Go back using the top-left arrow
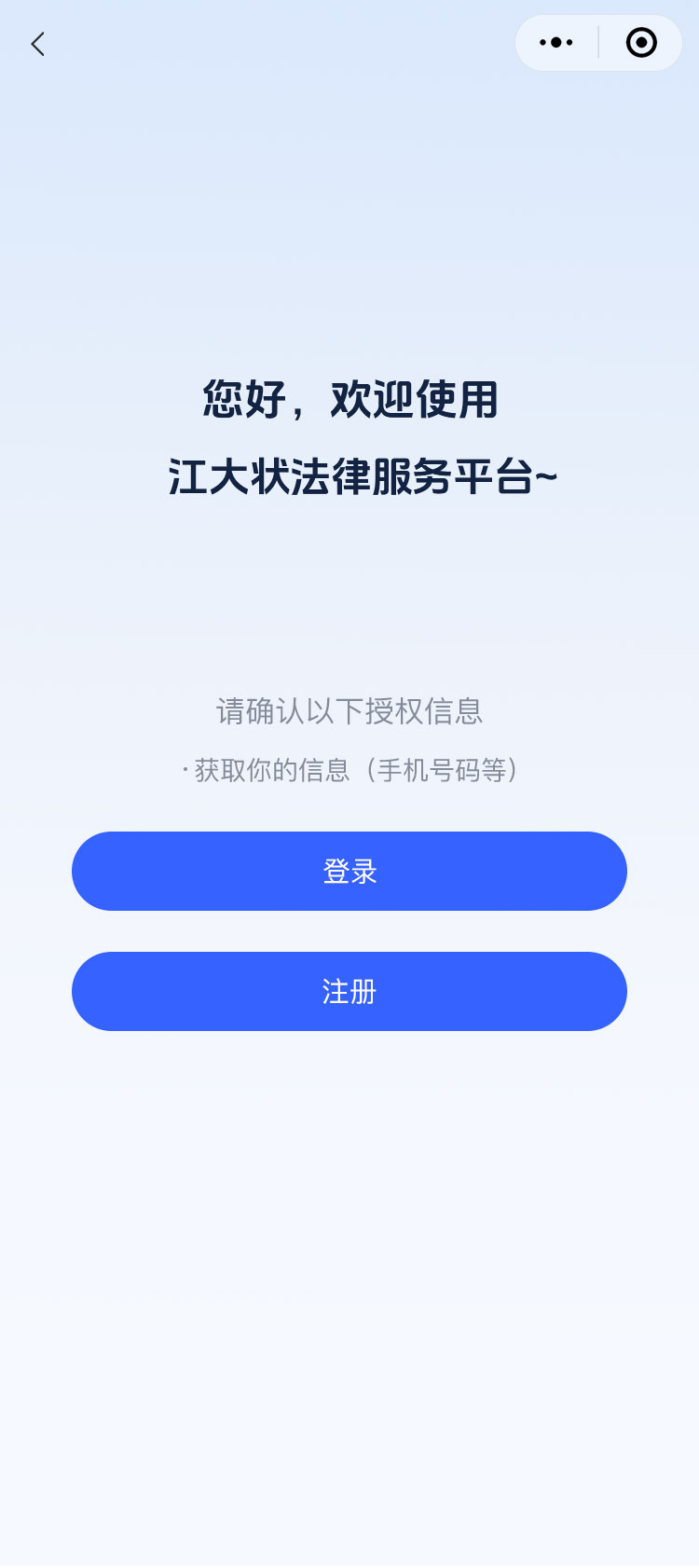This screenshot has height=1568, width=699. point(37,44)
